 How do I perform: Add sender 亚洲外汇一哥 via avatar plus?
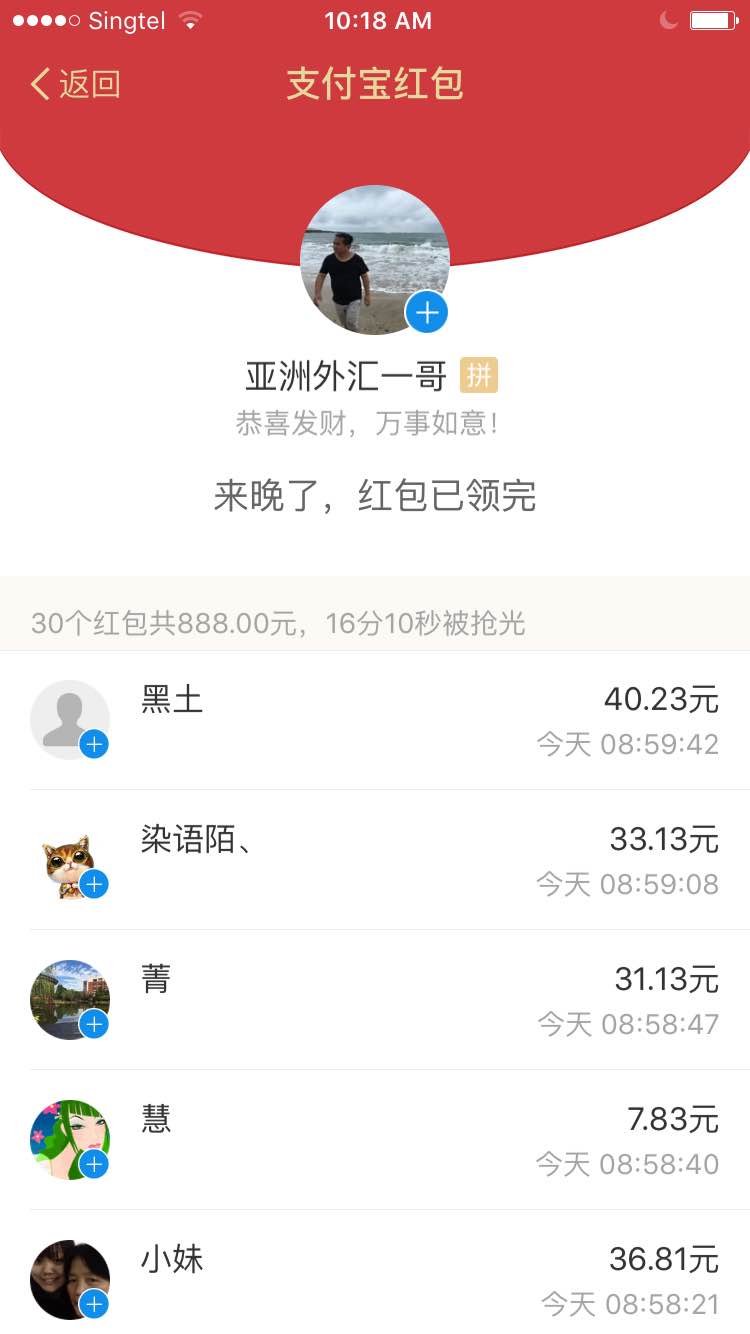(x=427, y=313)
